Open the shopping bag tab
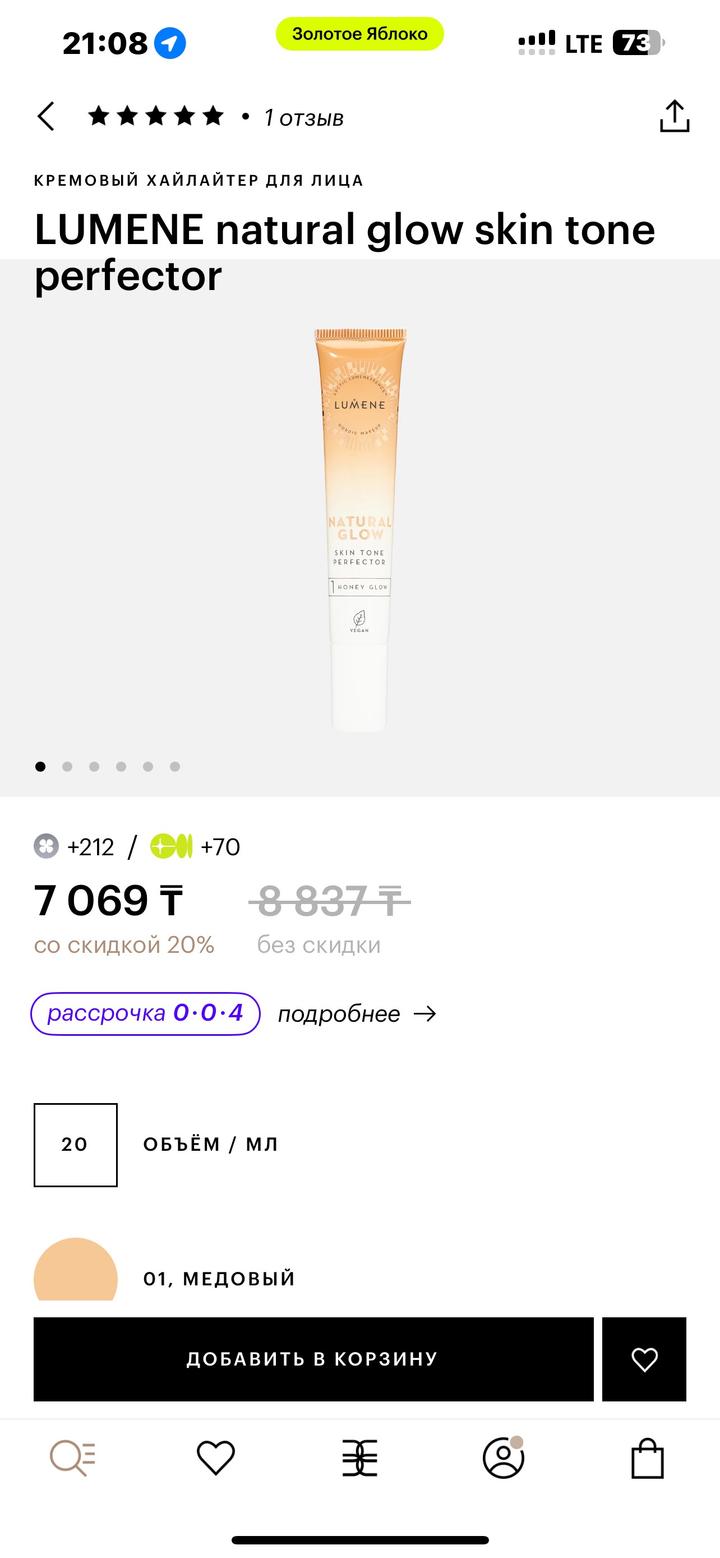The image size is (720, 1558). click(647, 1458)
